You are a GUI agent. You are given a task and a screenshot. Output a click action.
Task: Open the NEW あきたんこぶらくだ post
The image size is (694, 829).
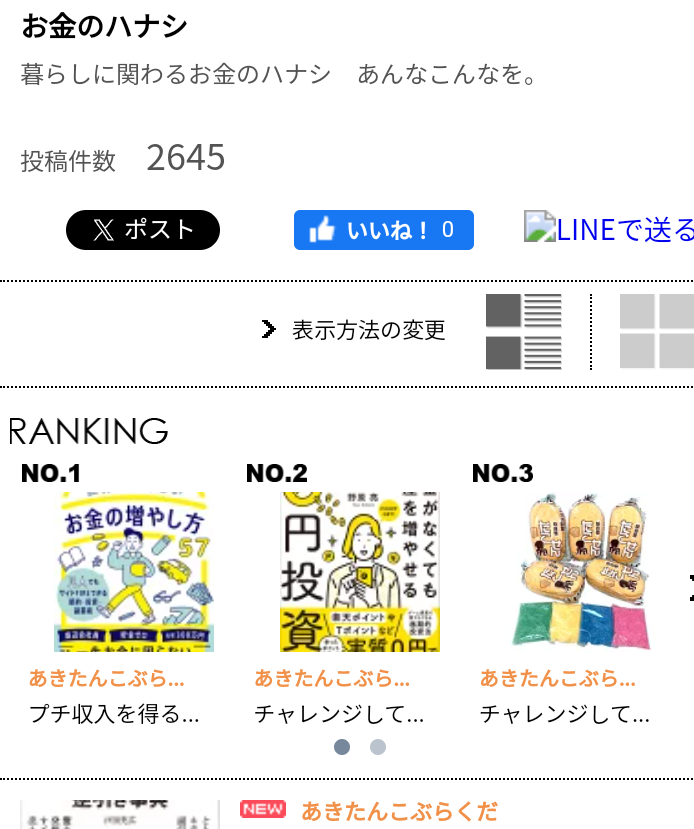pyautogui.click(x=399, y=811)
